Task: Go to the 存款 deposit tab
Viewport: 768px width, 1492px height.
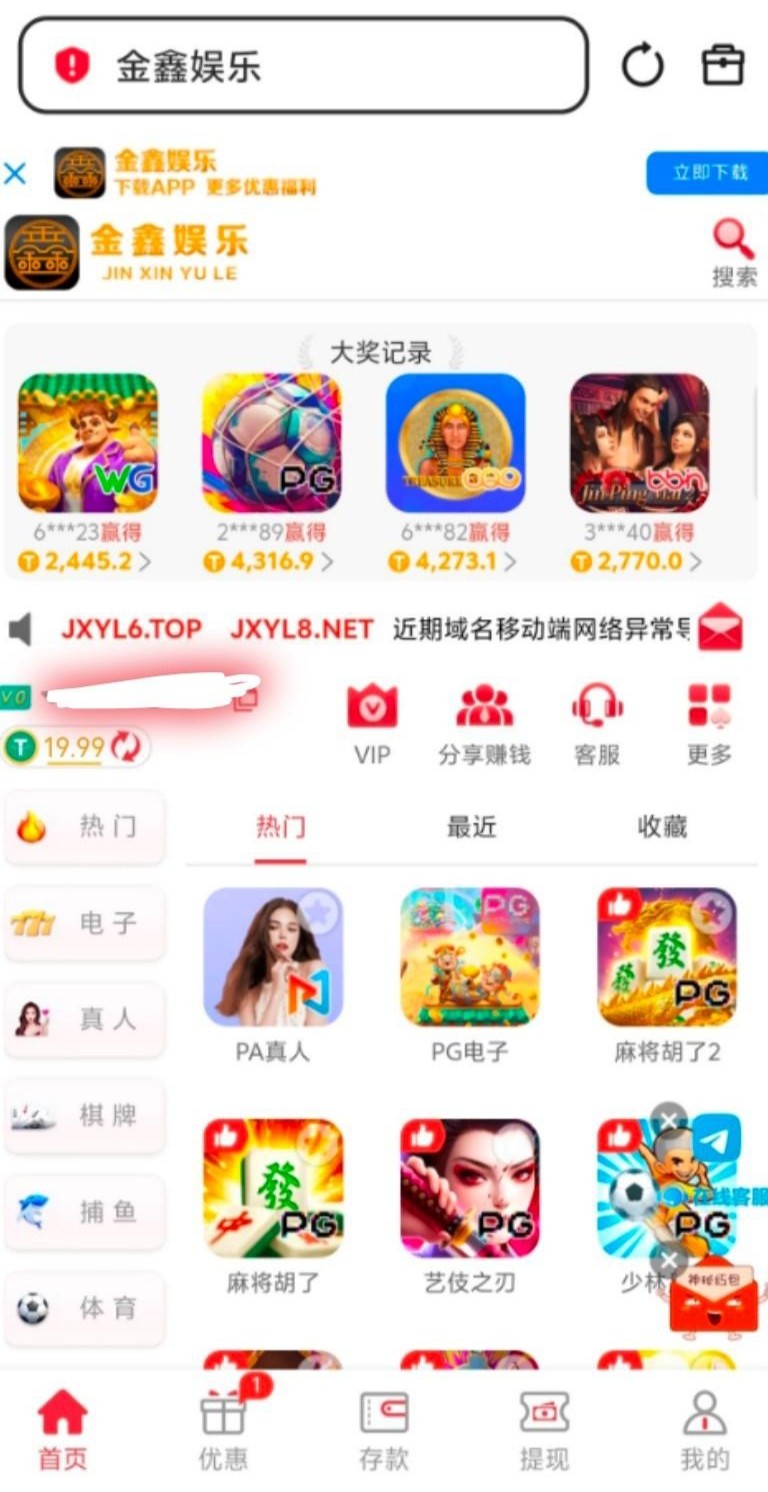Action: click(384, 1431)
